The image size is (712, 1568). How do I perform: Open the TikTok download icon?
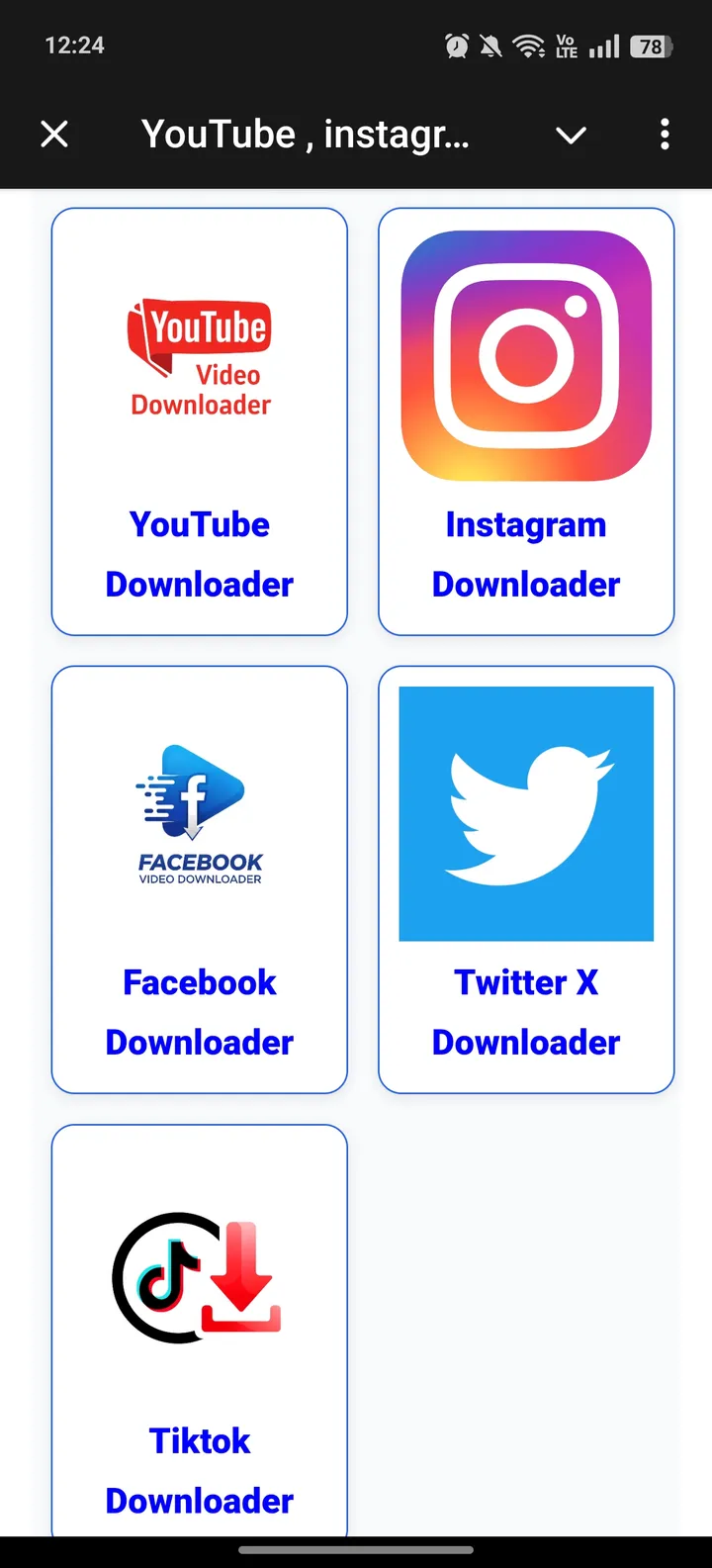(198, 1276)
